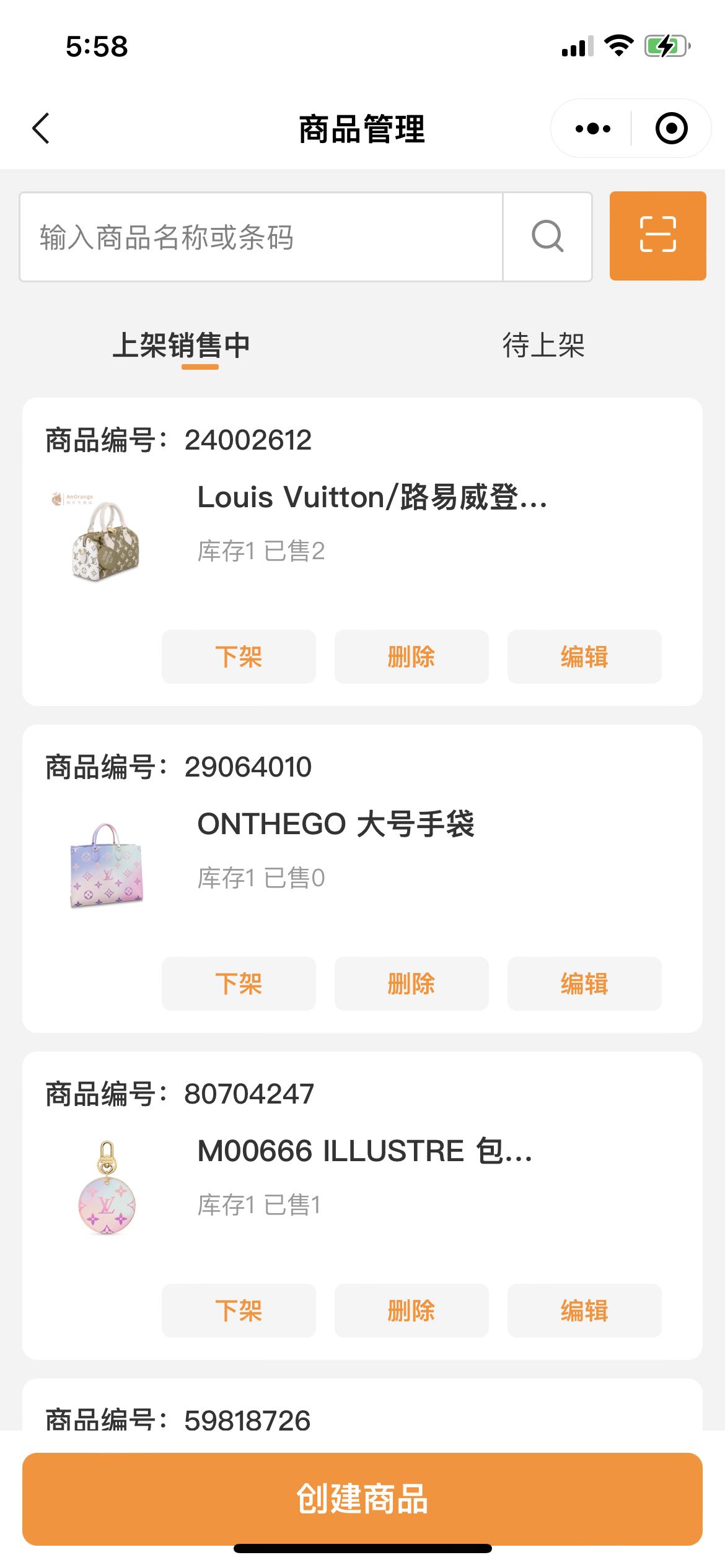This screenshot has width=725, height=1568.
Task: Open the mini program more options menu
Action: [x=592, y=129]
